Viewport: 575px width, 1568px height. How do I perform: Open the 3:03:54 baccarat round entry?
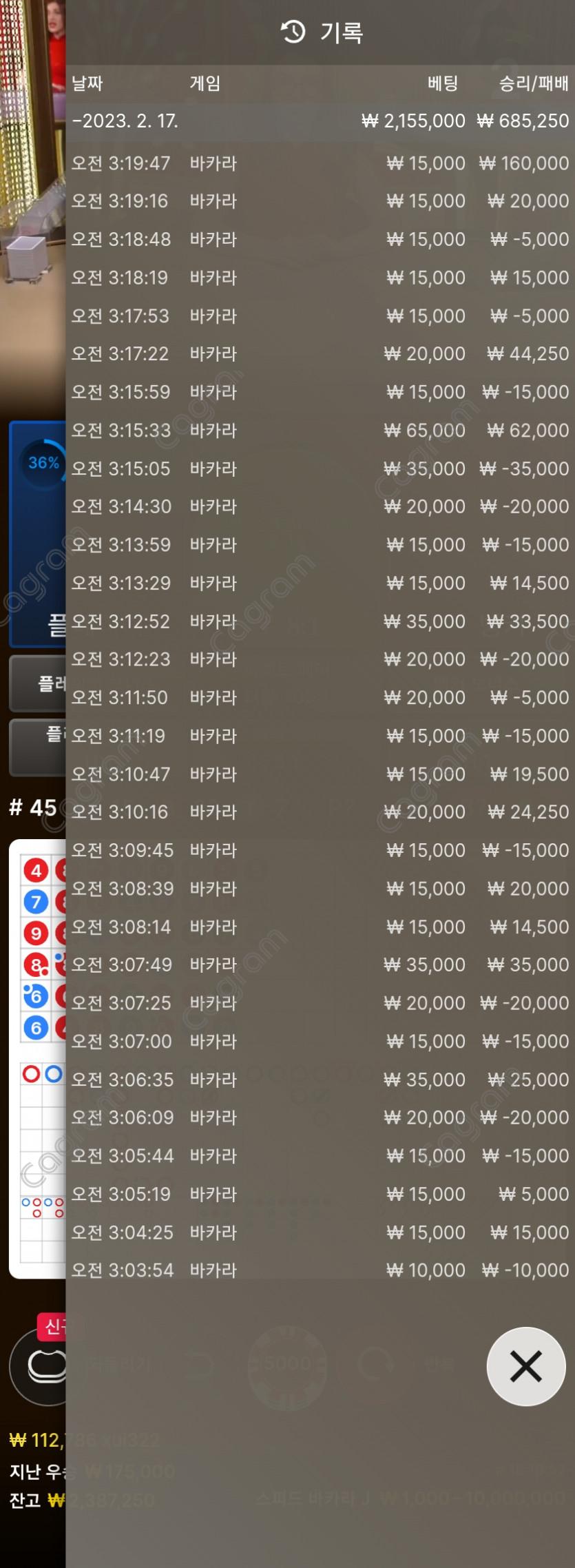pyautogui.click(x=320, y=1270)
